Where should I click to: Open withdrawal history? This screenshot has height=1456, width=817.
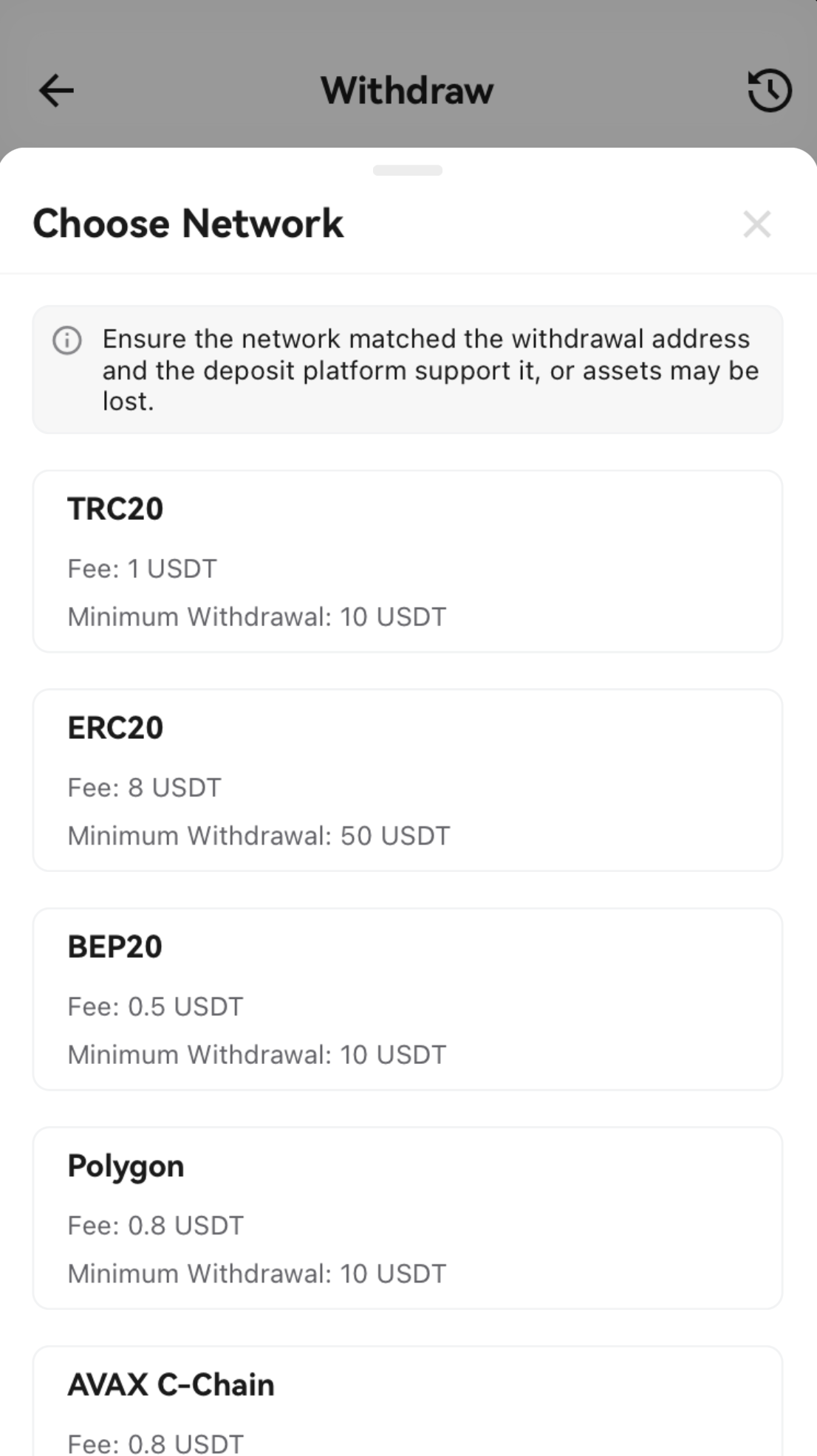point(770,91)
